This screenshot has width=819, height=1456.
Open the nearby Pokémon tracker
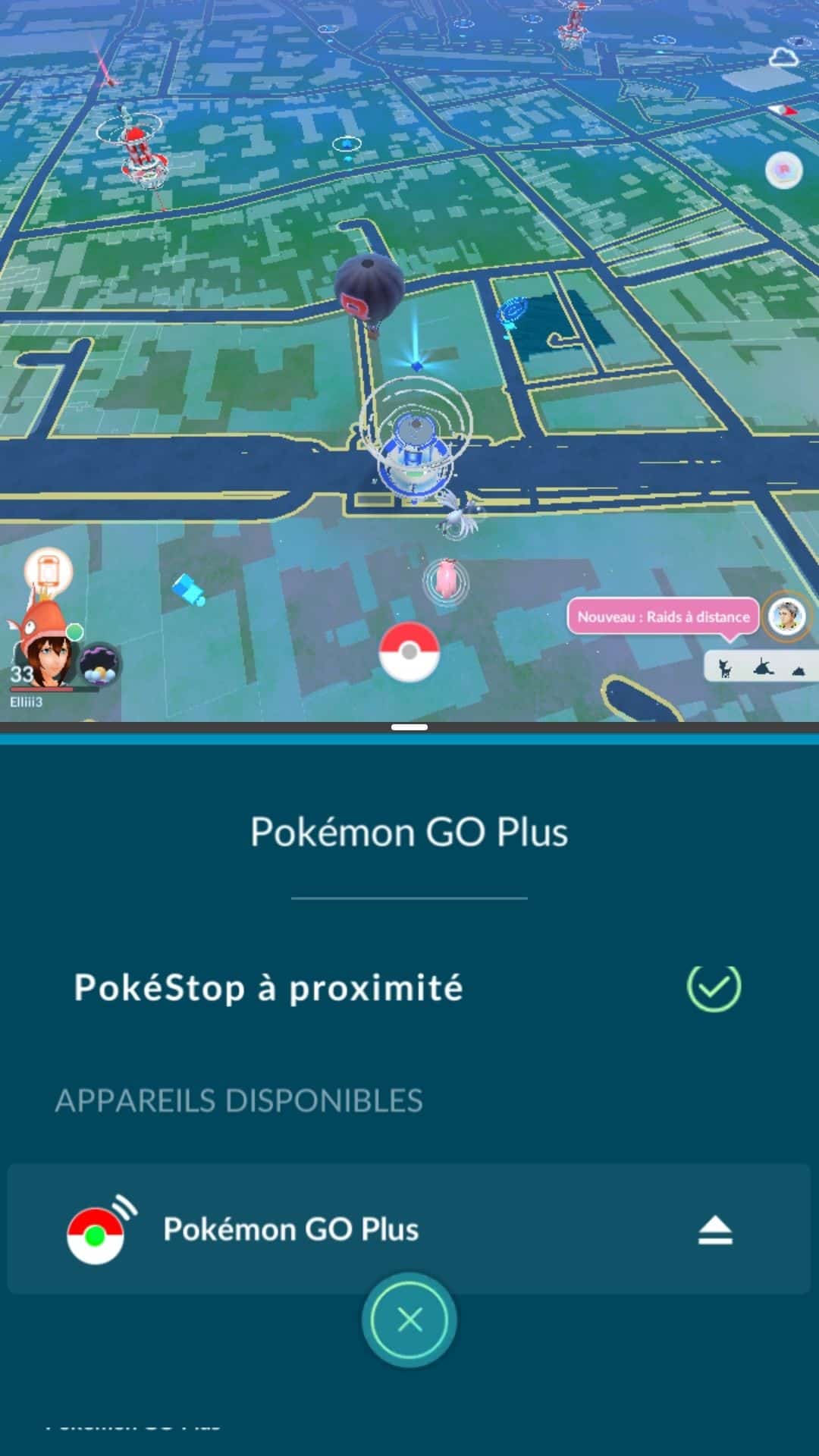(x=761, y=667)
